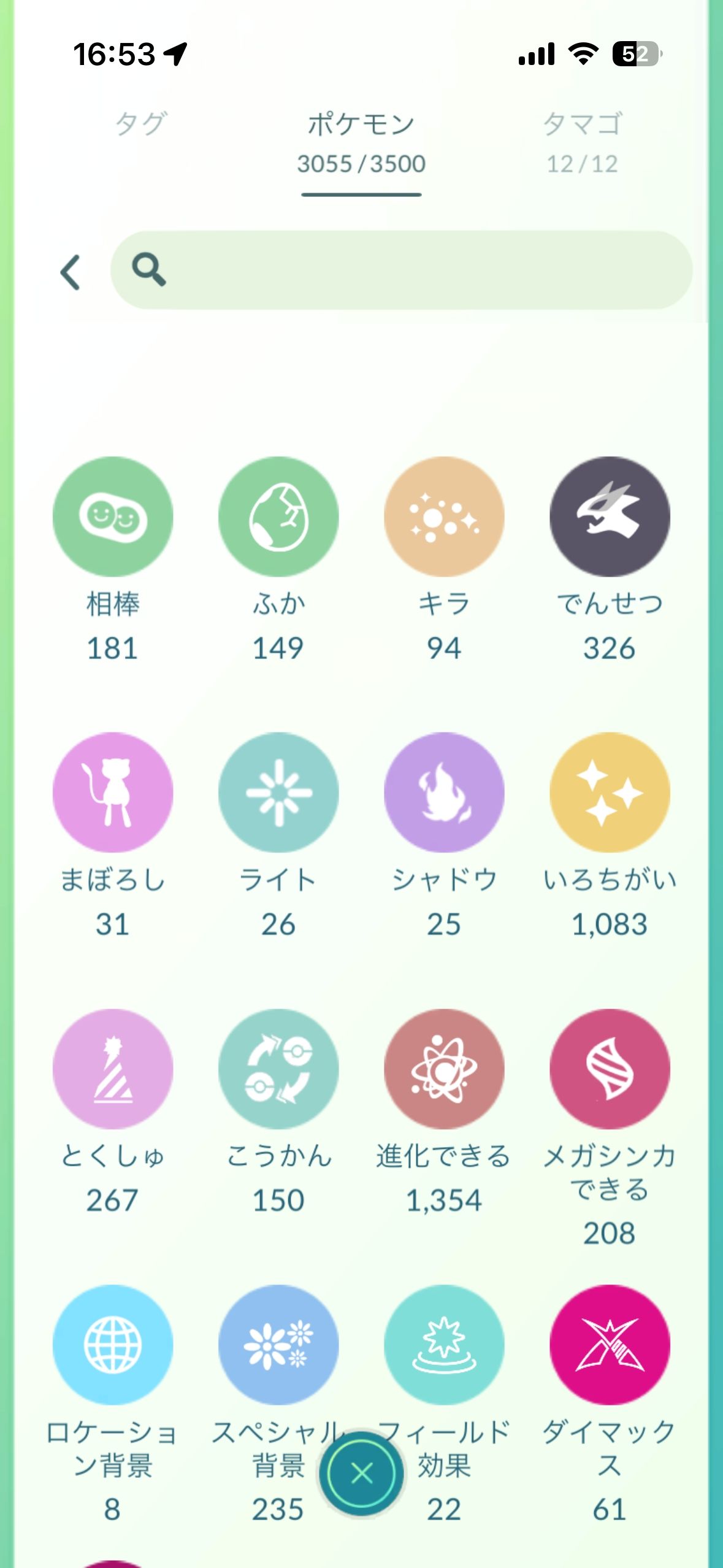Show Pokémon that 進化できる

(444, 1069)
